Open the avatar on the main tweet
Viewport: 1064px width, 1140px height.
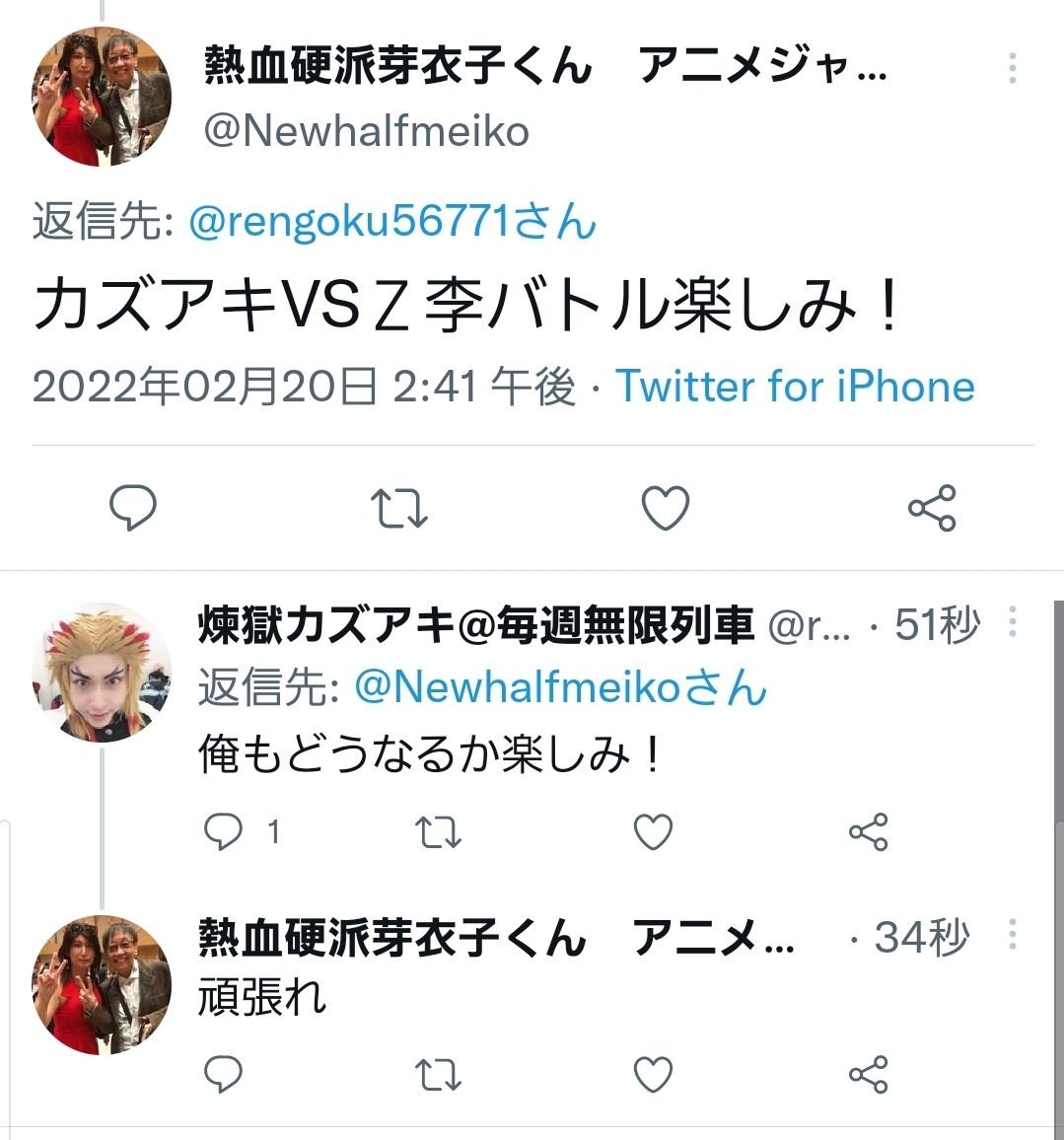tap(102, 97)
